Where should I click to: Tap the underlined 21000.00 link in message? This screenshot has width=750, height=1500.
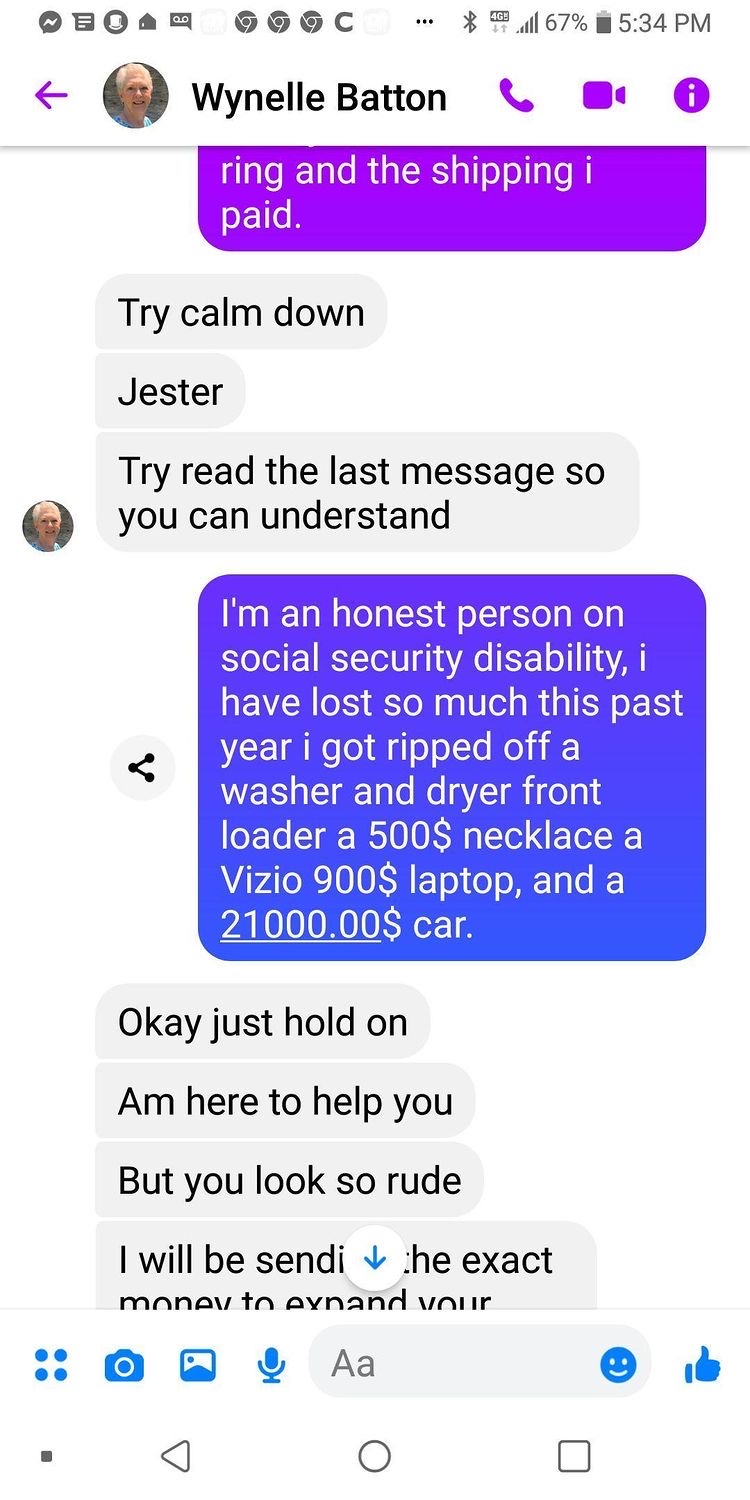point(301,925)
